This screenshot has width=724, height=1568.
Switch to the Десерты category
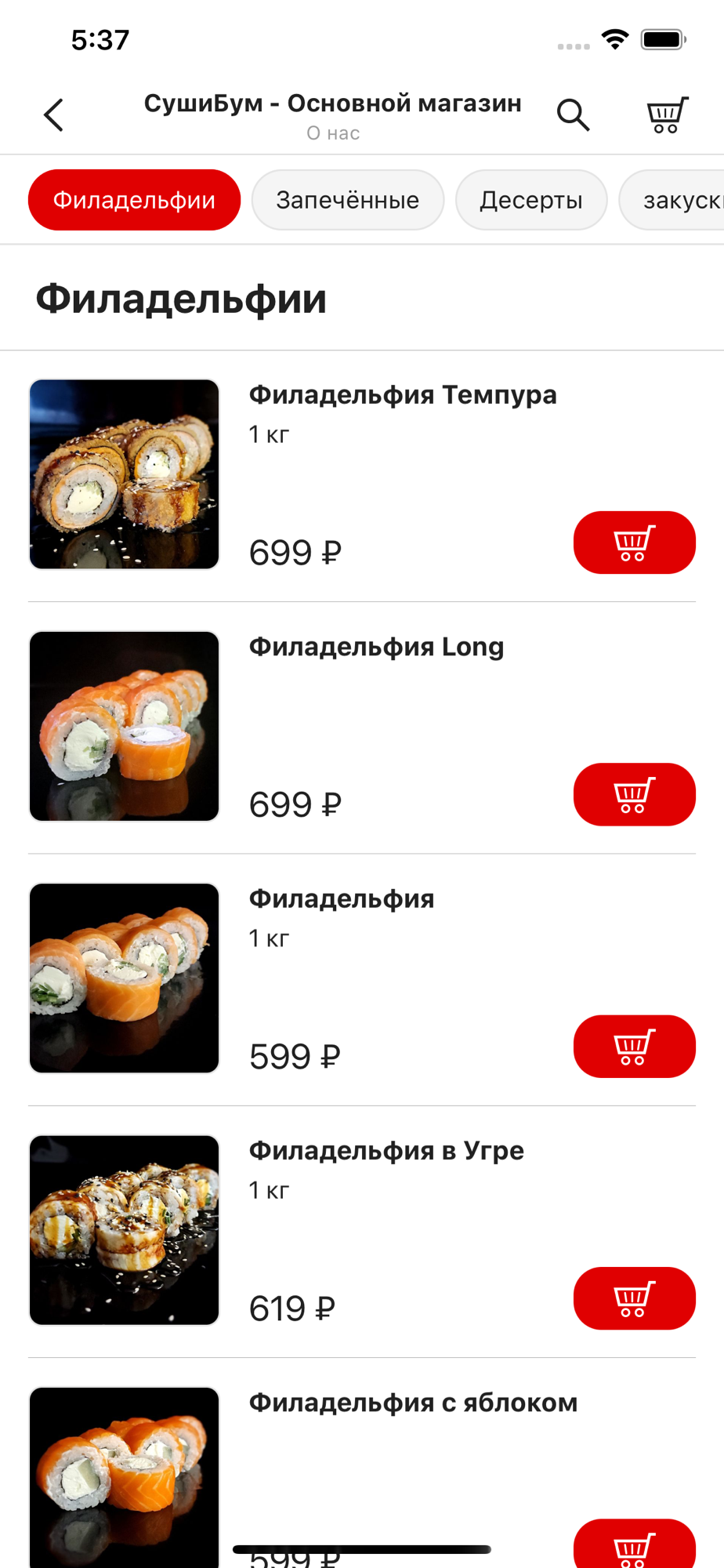click(531, 200)
